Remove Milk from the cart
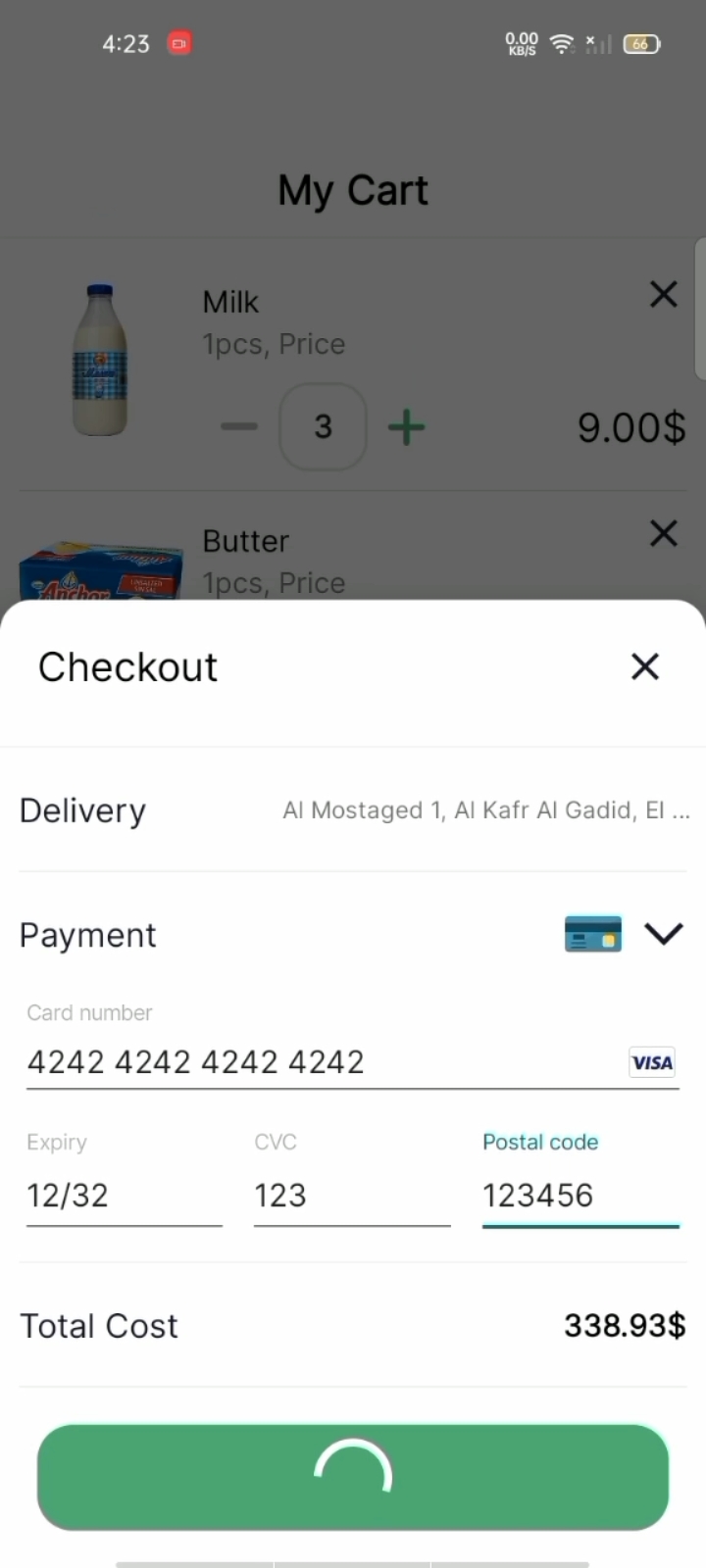Viewport: 706px width, 1568px height. coord(664,294)
